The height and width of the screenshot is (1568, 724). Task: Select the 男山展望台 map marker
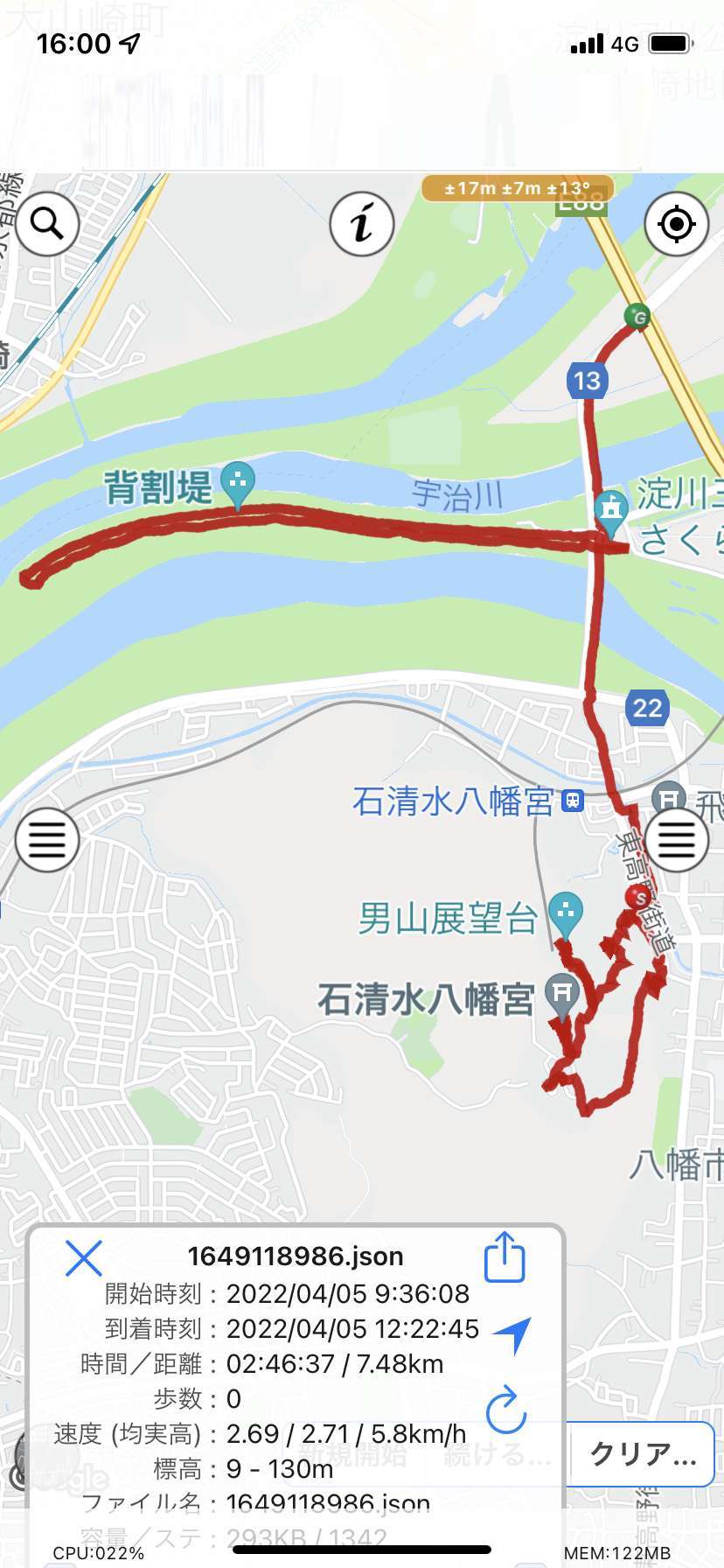(x=566, y=915)
